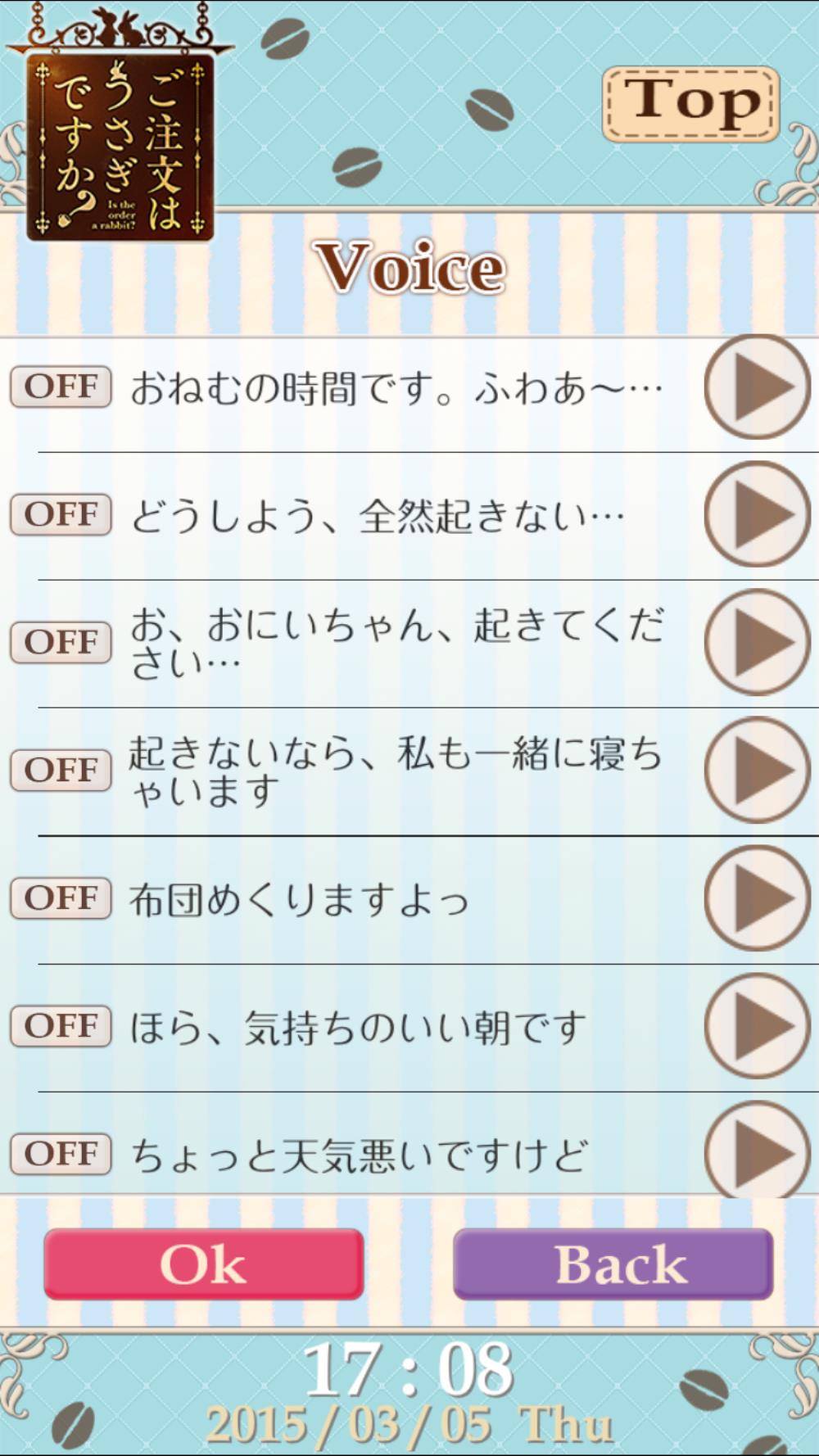Play the 布団めくりますよっ voice
This screenshot has width=819, height=1456.
pos(758,898)
